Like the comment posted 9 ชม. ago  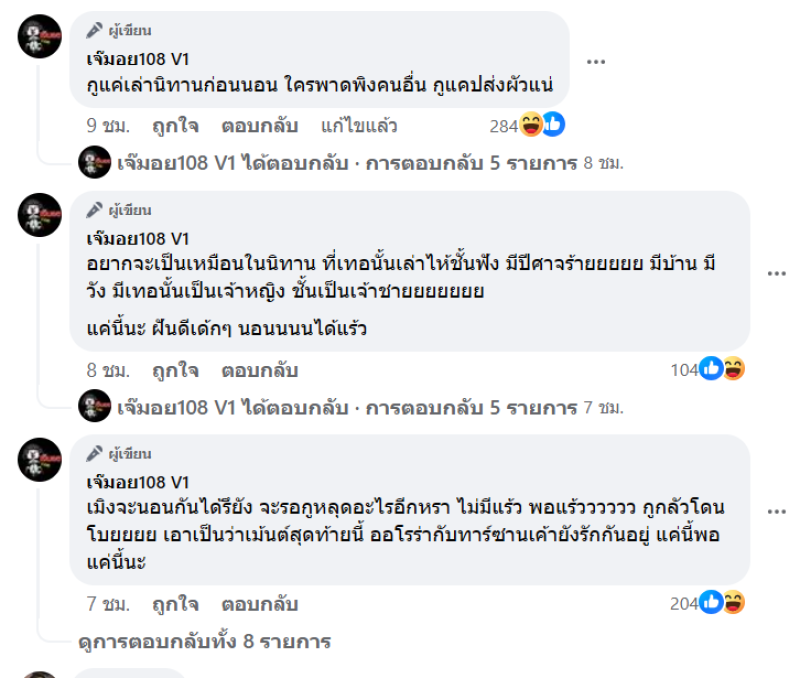[x=175, y=126]
